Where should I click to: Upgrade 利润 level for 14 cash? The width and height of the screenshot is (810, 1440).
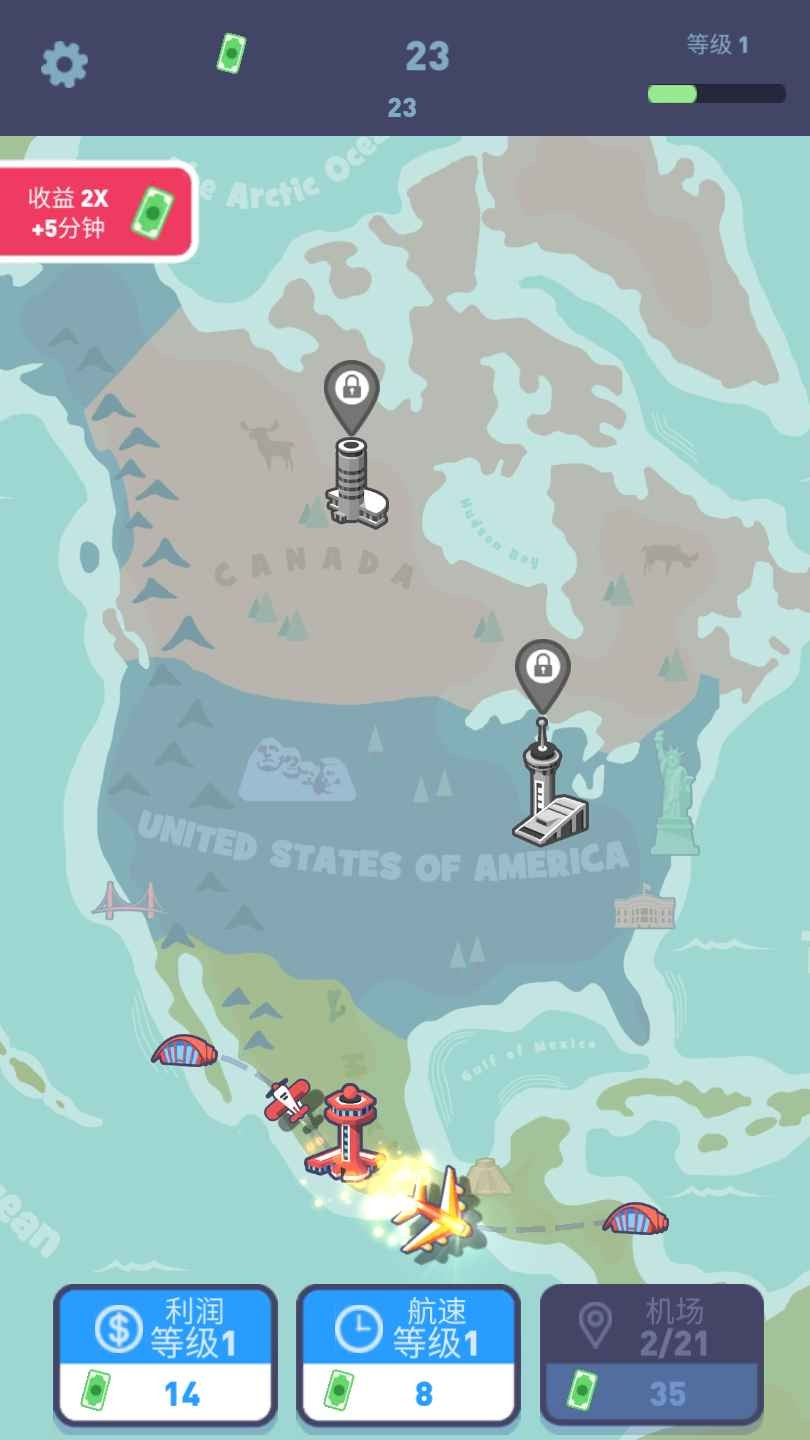[165, 1354]
